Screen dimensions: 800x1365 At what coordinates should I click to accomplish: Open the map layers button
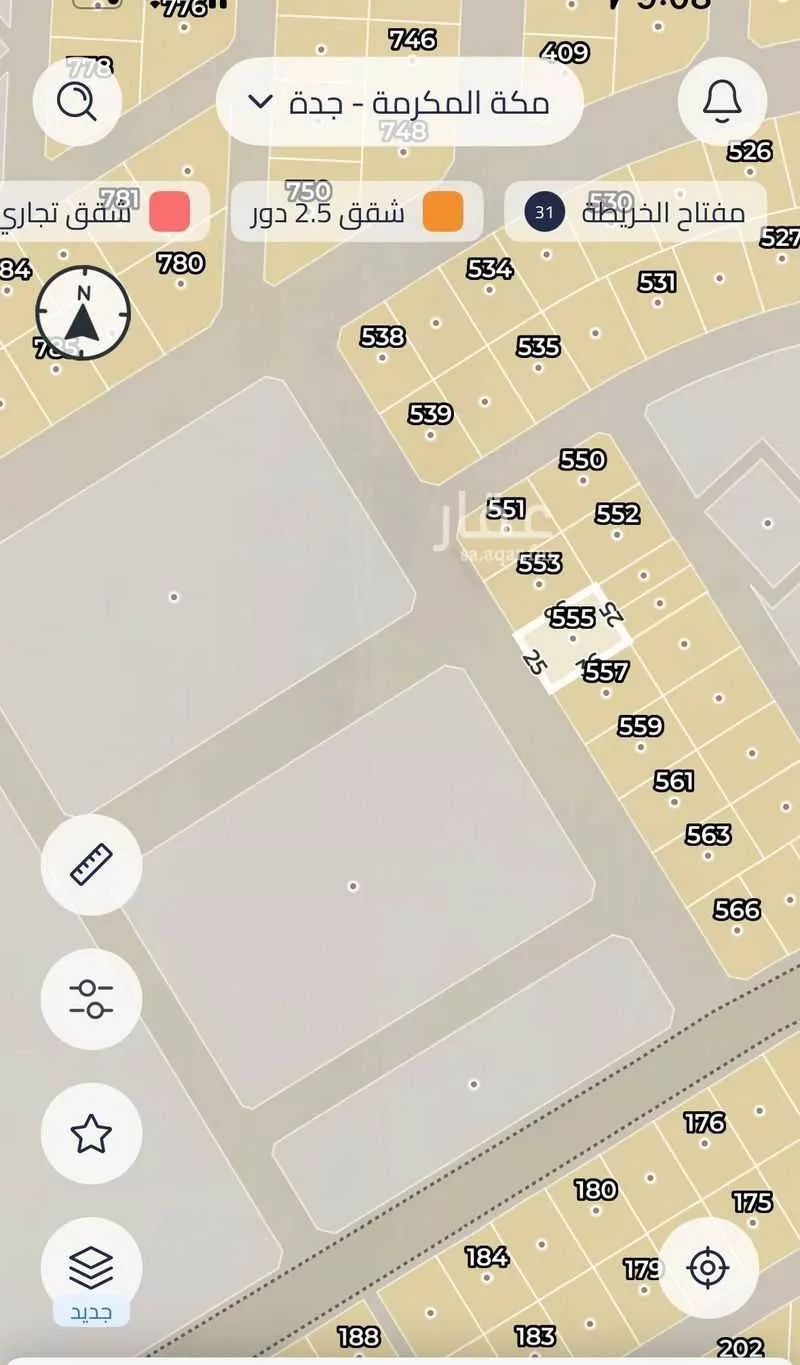(91, 1268)
